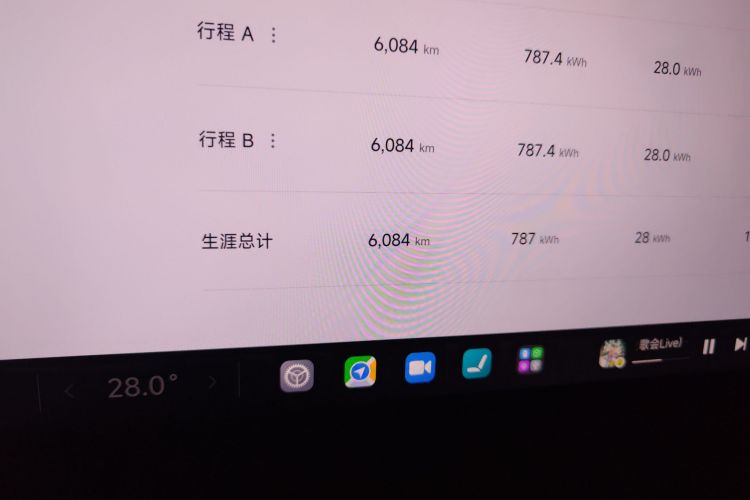The height and width of the screenshot is (500, 750).
Task: Open the 行程 B options menu
Action: [272, 141]
